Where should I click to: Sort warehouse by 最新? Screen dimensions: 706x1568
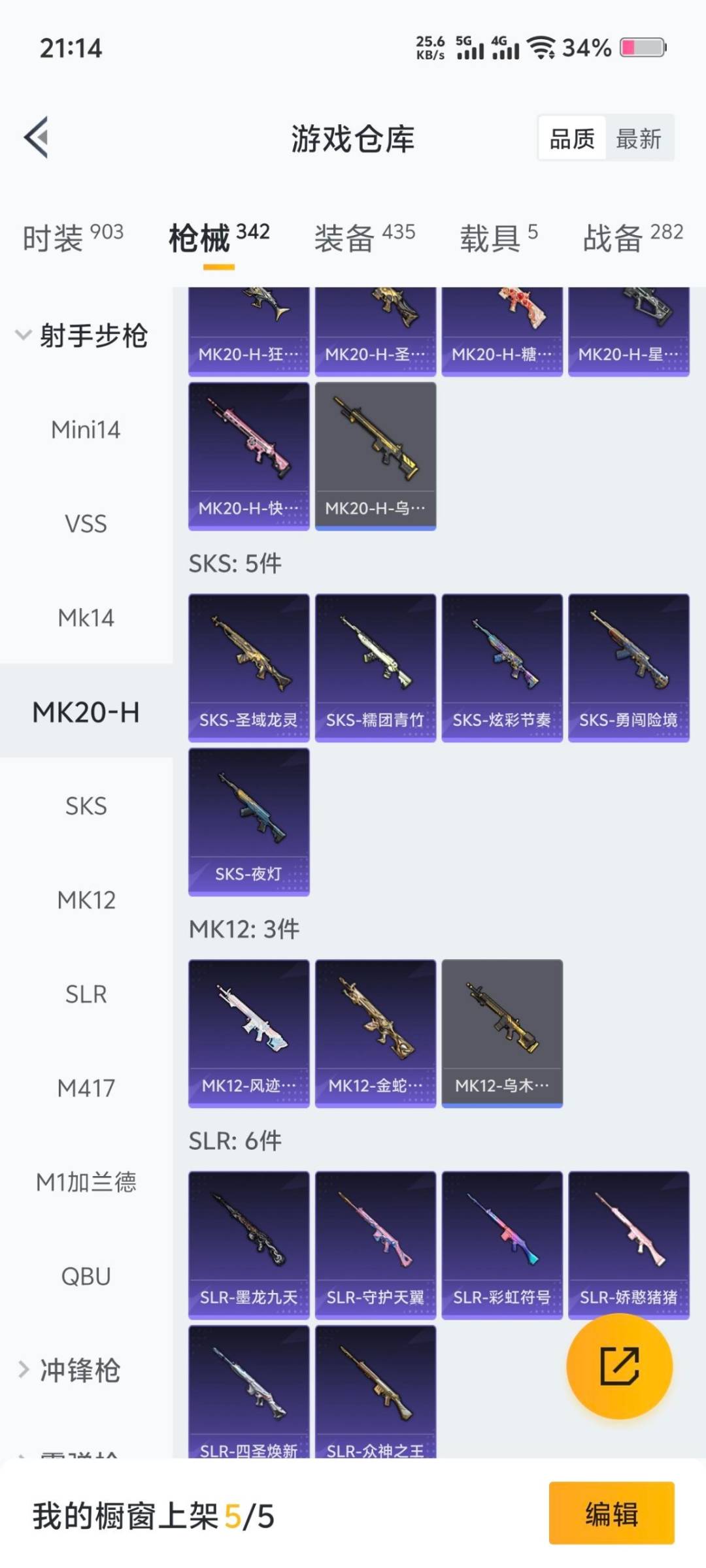pyautogui.click(x=638, y=139)
